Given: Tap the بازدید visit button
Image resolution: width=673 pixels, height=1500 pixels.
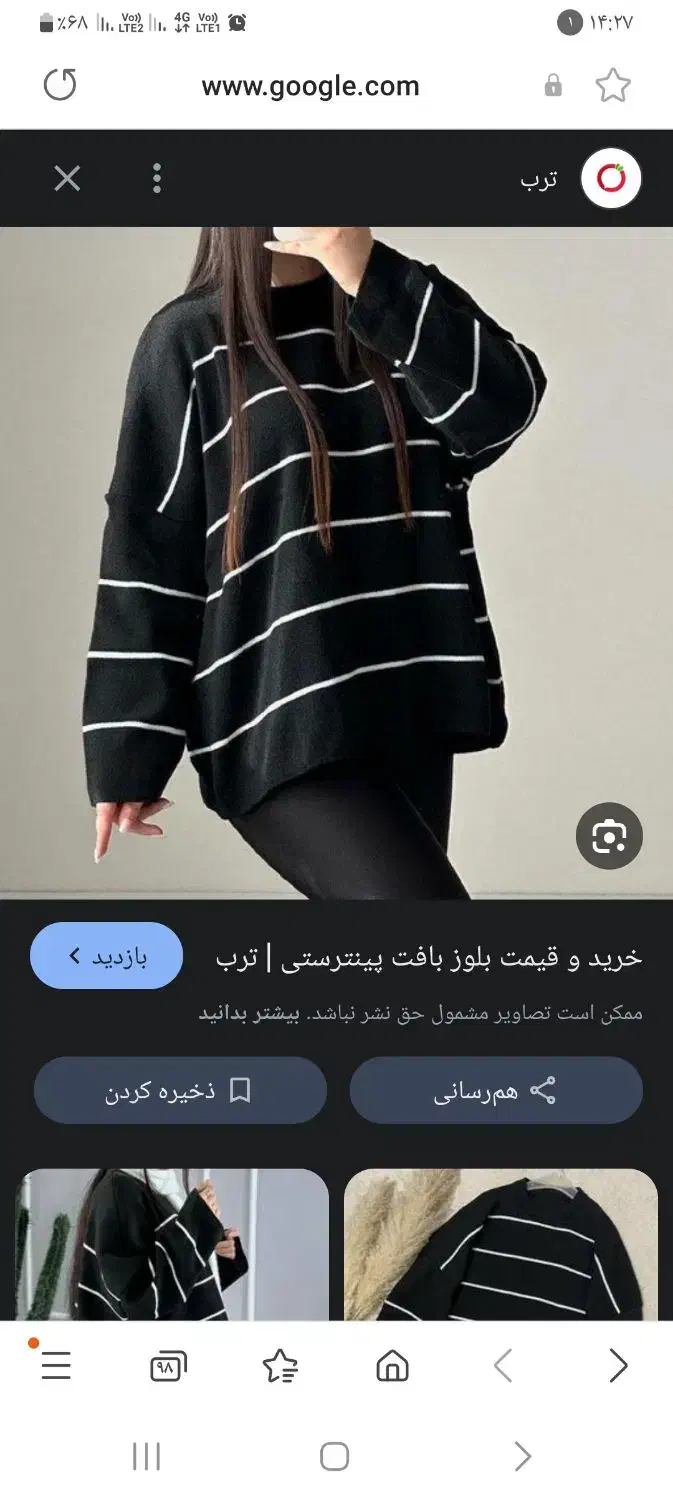Looking at the screenshot, I should (x=107, y=956).
